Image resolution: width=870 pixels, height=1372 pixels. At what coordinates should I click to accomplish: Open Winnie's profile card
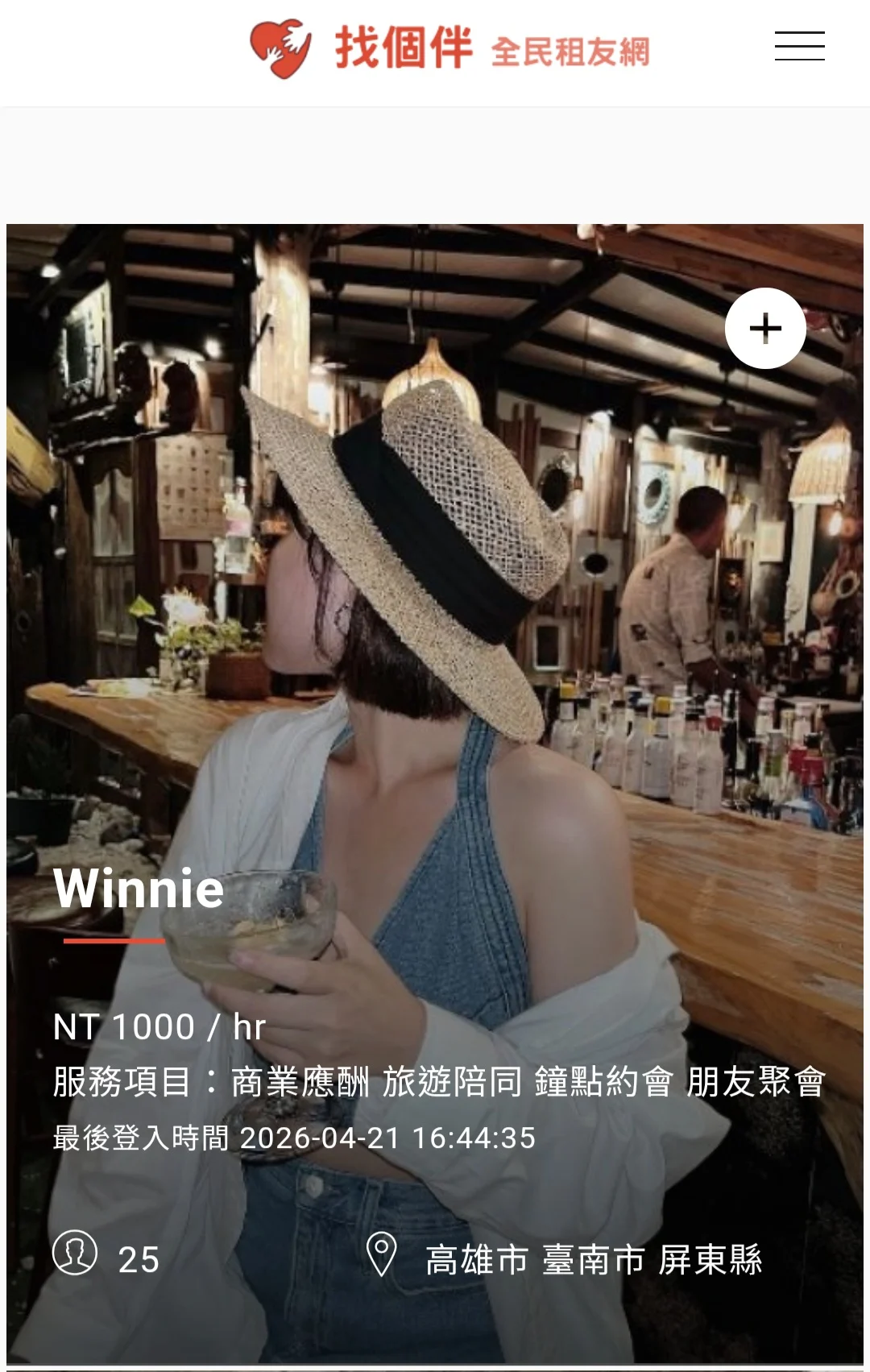(x=435, y=794)
